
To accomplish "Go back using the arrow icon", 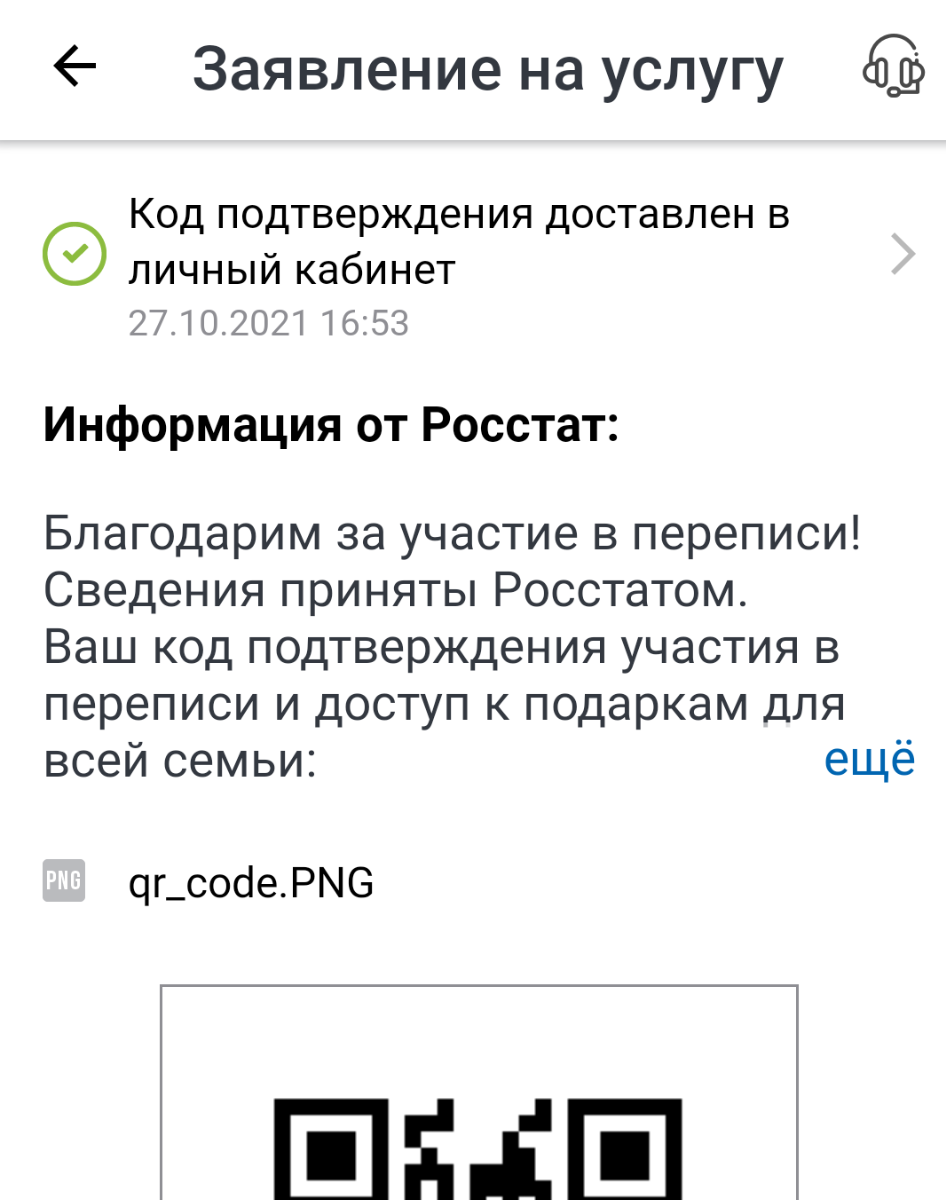I will [x=74, y=68].
